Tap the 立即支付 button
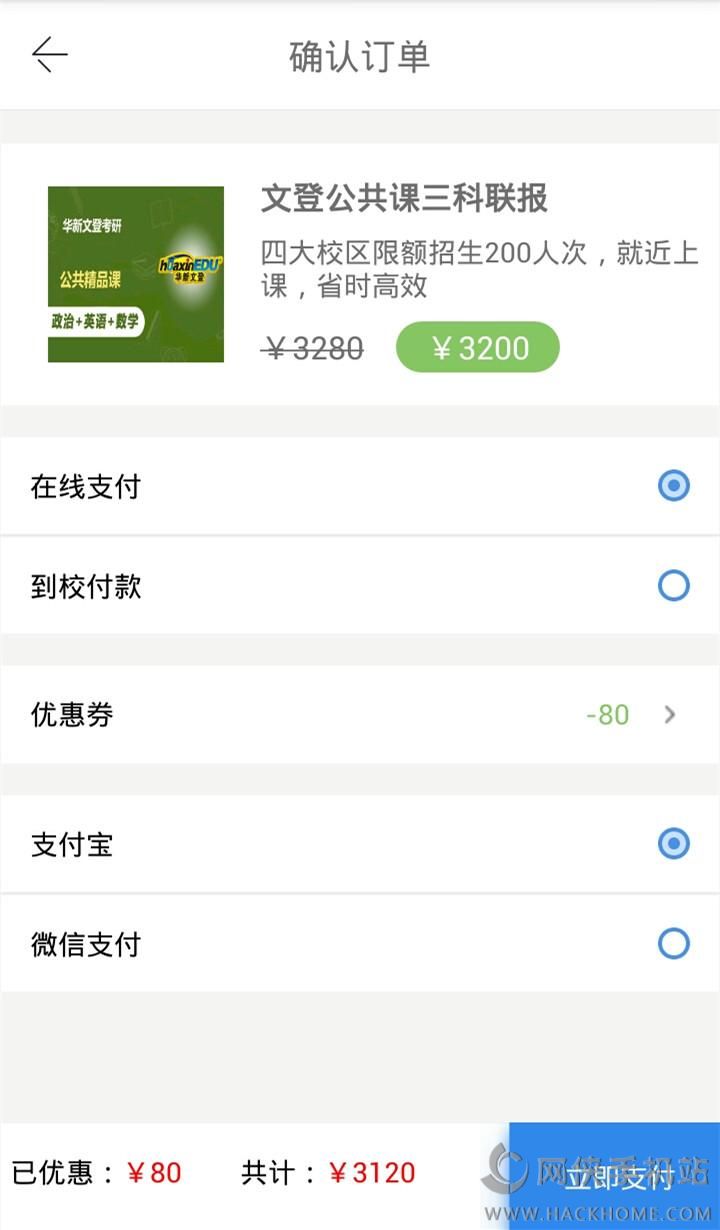The width and height of the screenshot is (720, 1230). tap(615, 1176)
